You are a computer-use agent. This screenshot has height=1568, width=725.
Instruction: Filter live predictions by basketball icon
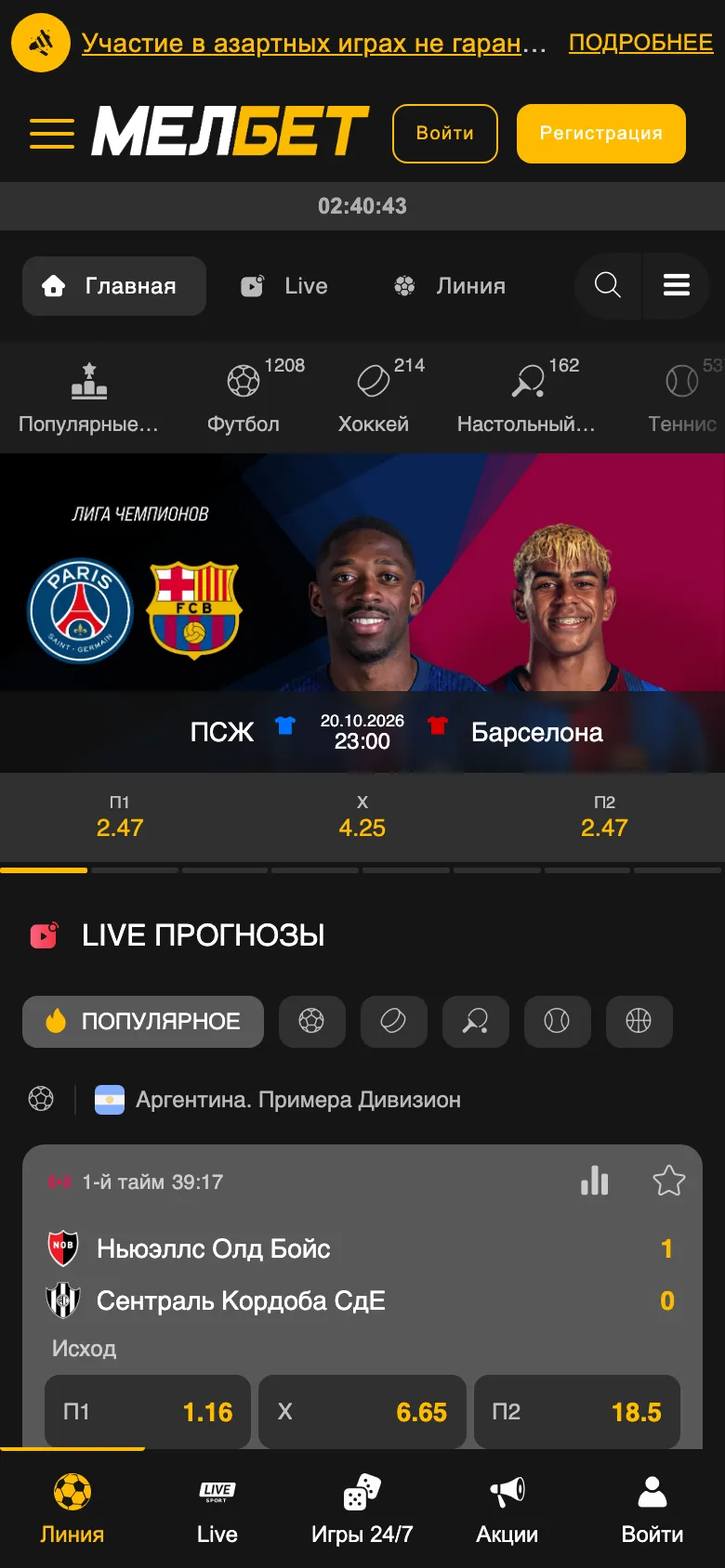pos(639,1022)
